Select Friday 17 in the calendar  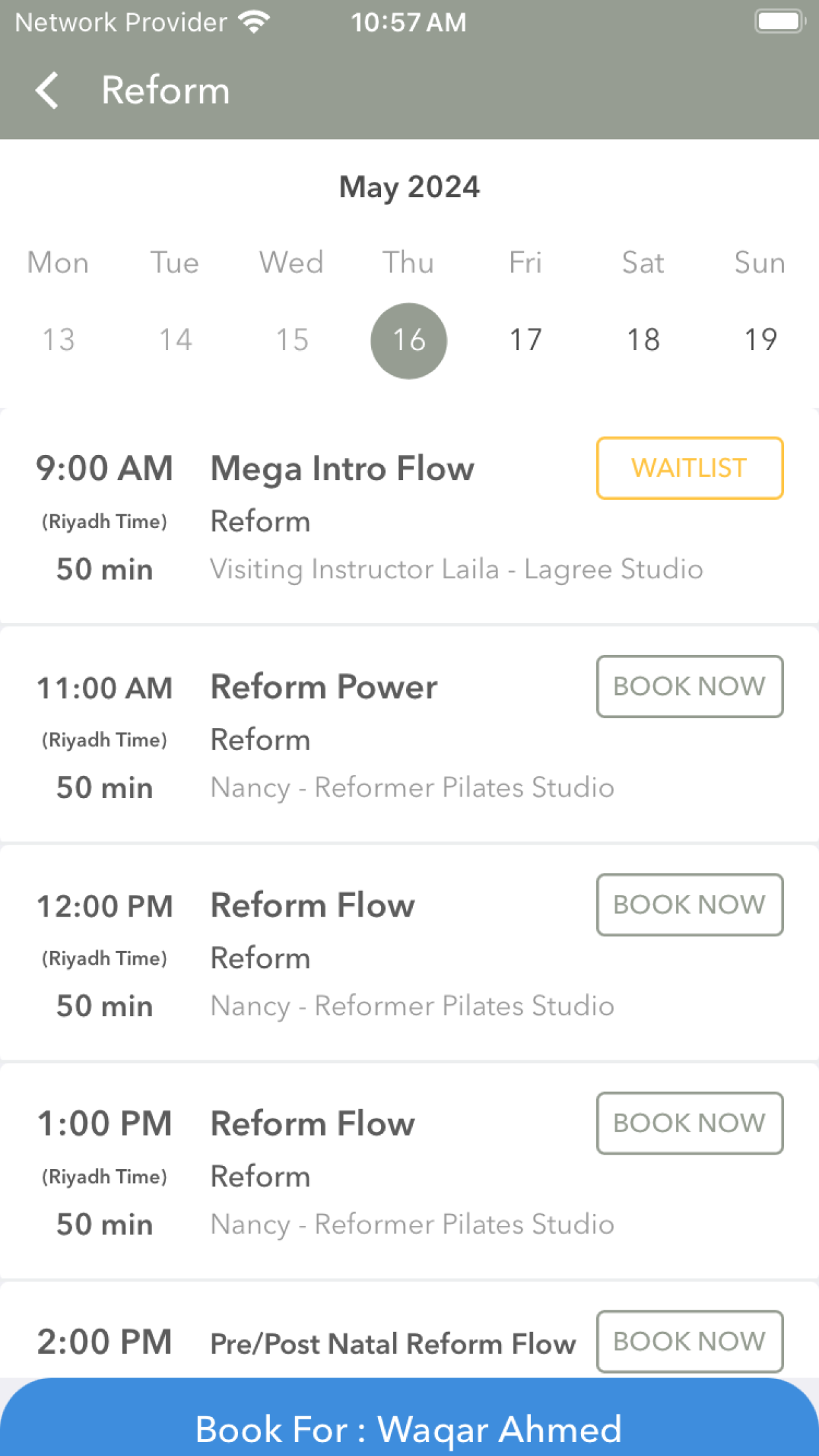tap(526, 340)
